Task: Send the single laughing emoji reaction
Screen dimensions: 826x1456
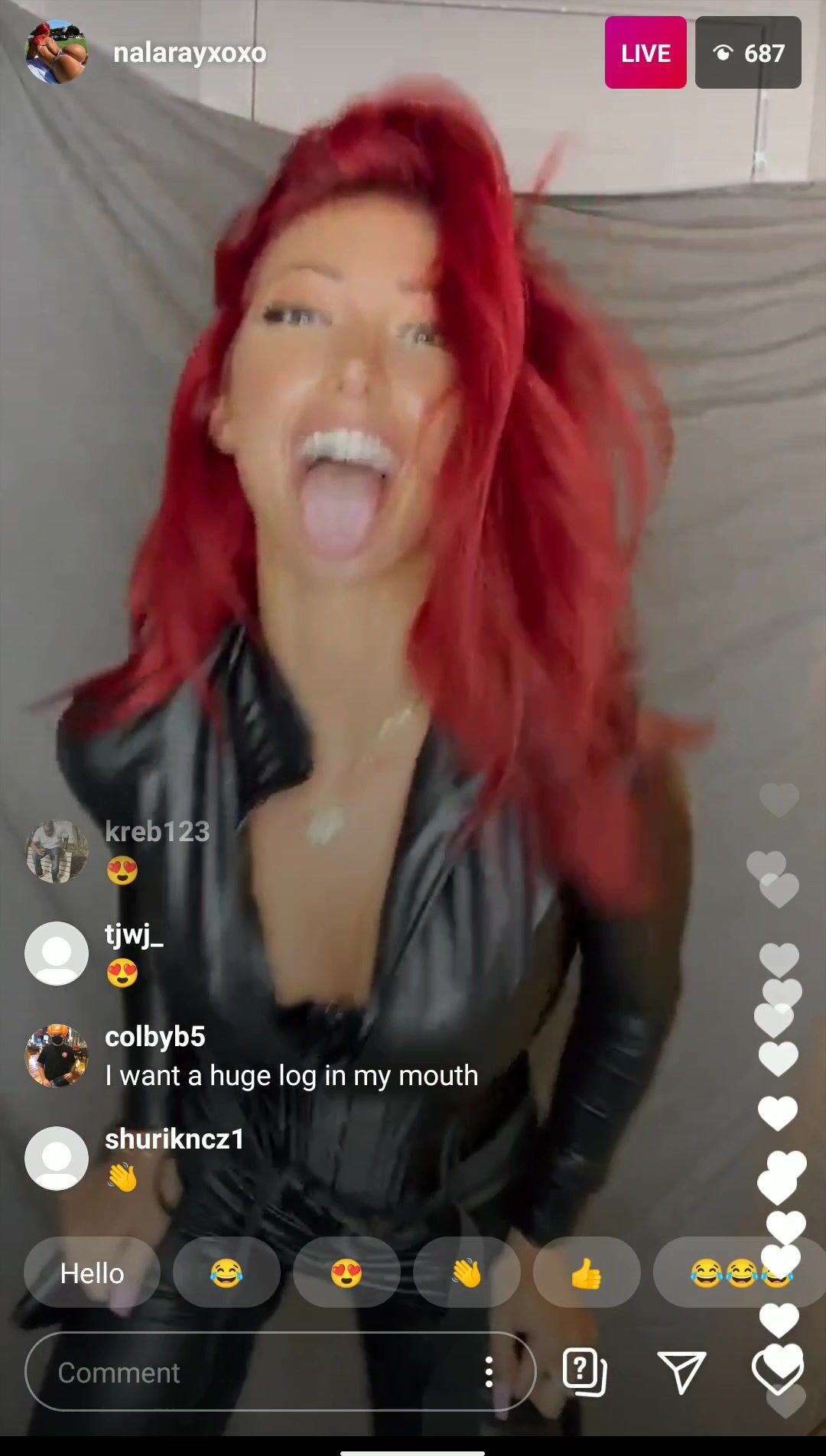Action: click(x=226, y=1273)
